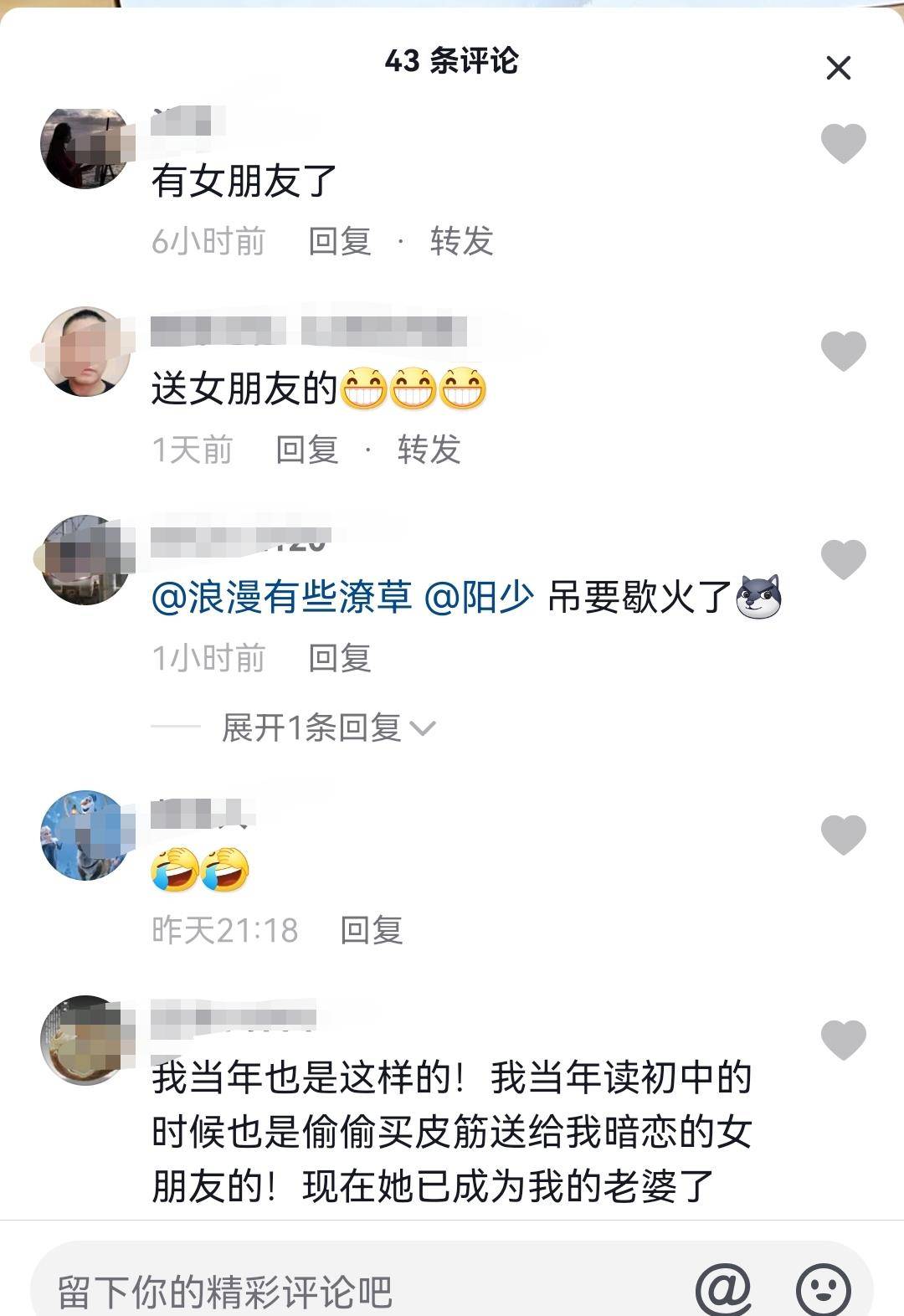Image resolution: width=904 pixels, height=1316 pixels.
Task: Type in 留下你的精彩评论吧 field
Action: tap(335, 1291)
